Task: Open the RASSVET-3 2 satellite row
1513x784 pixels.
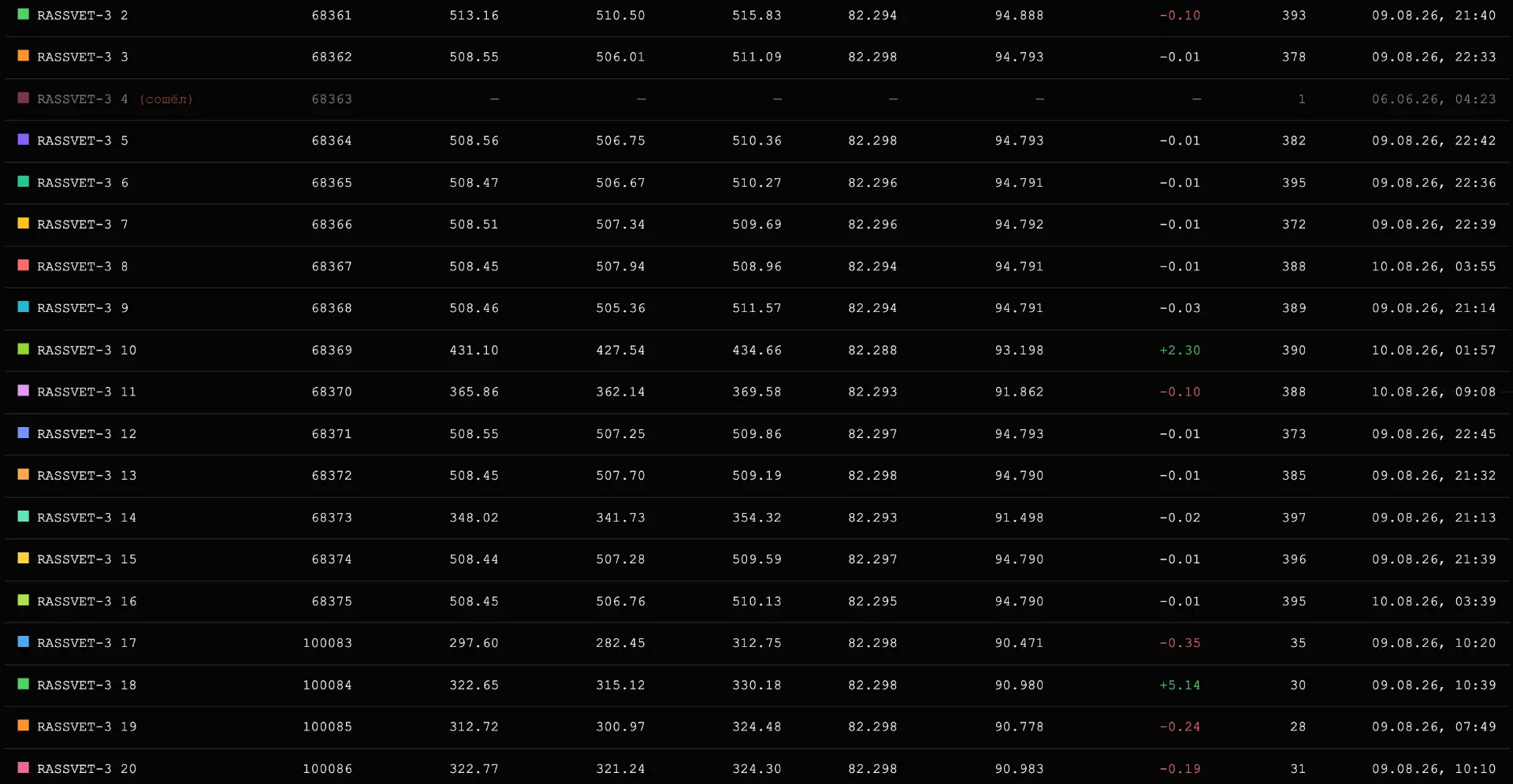Action: tap(756, 16)
